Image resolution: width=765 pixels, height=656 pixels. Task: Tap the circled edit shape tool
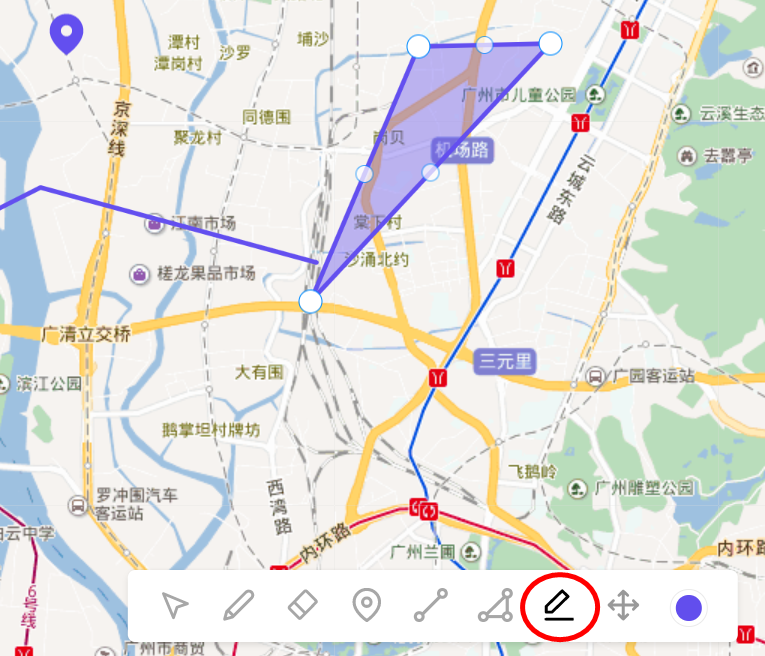(x=558, y=605)
